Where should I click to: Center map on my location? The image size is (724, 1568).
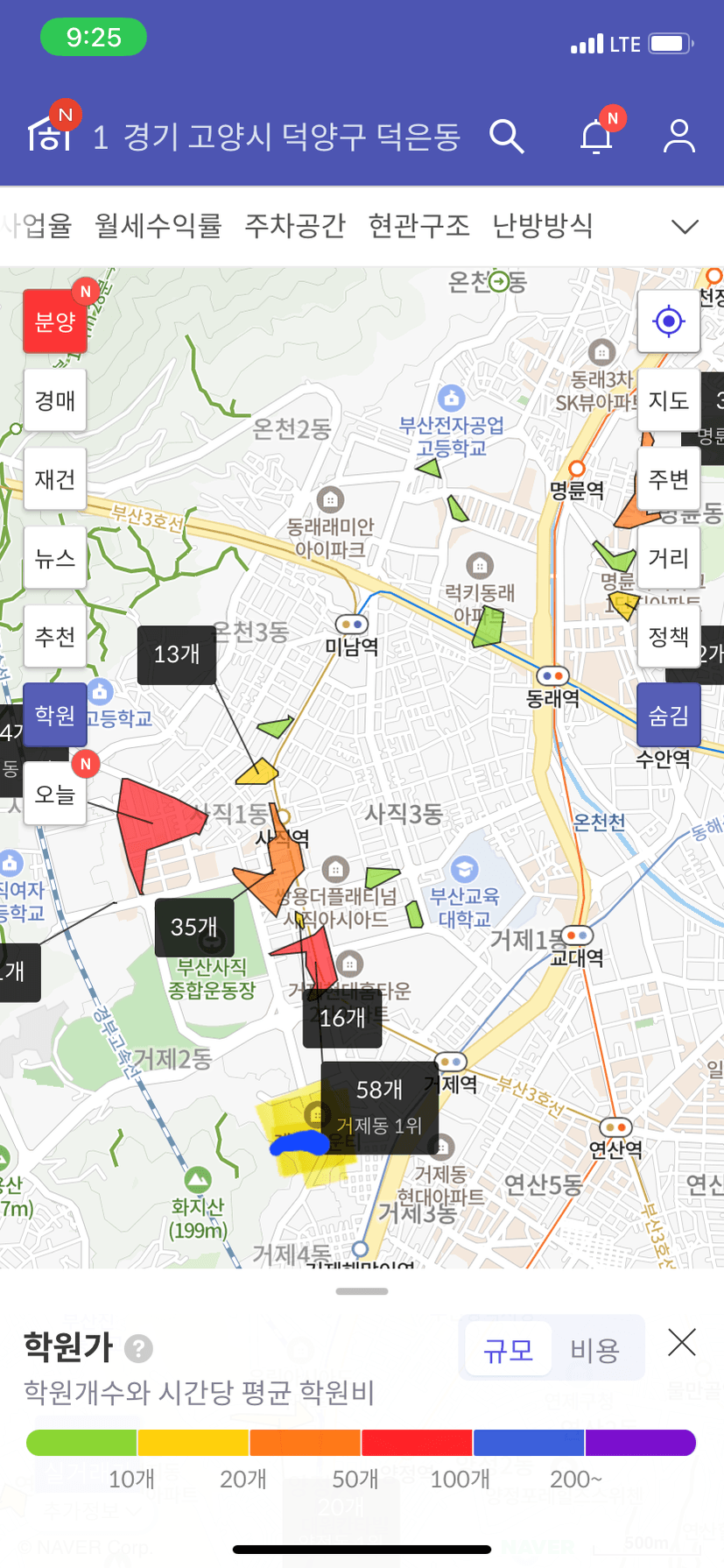pos(669,321)
